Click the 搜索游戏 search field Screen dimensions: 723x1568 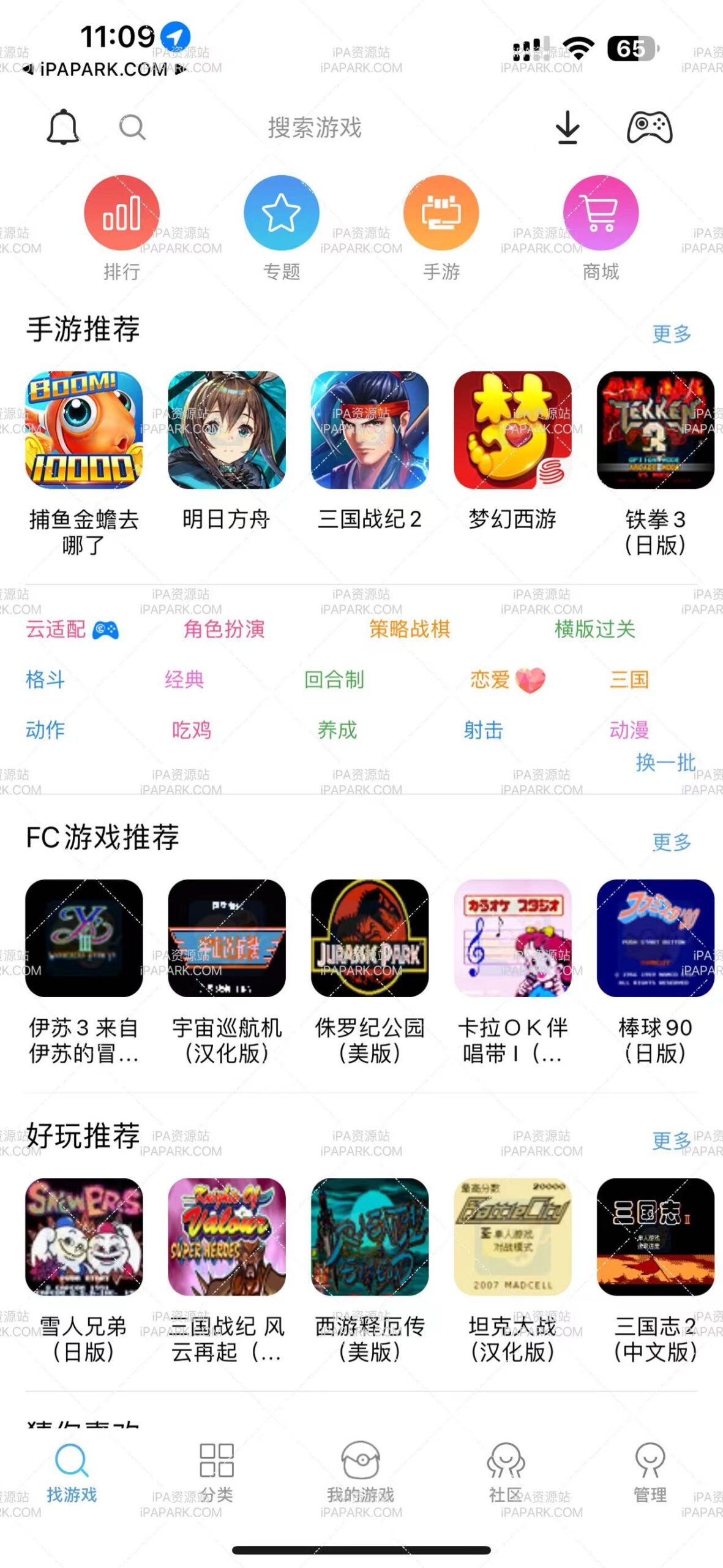[313, 129]
